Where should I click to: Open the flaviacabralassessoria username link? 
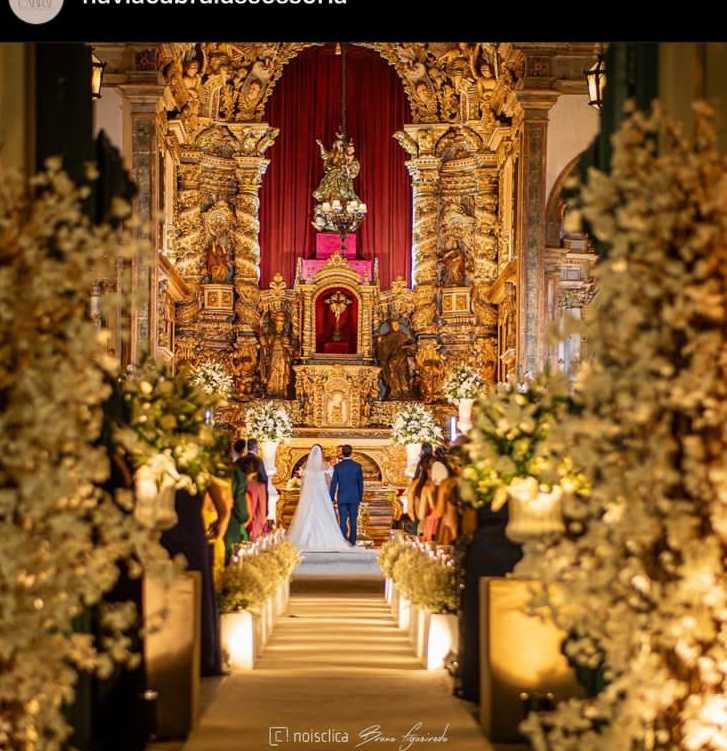(214, 4)
